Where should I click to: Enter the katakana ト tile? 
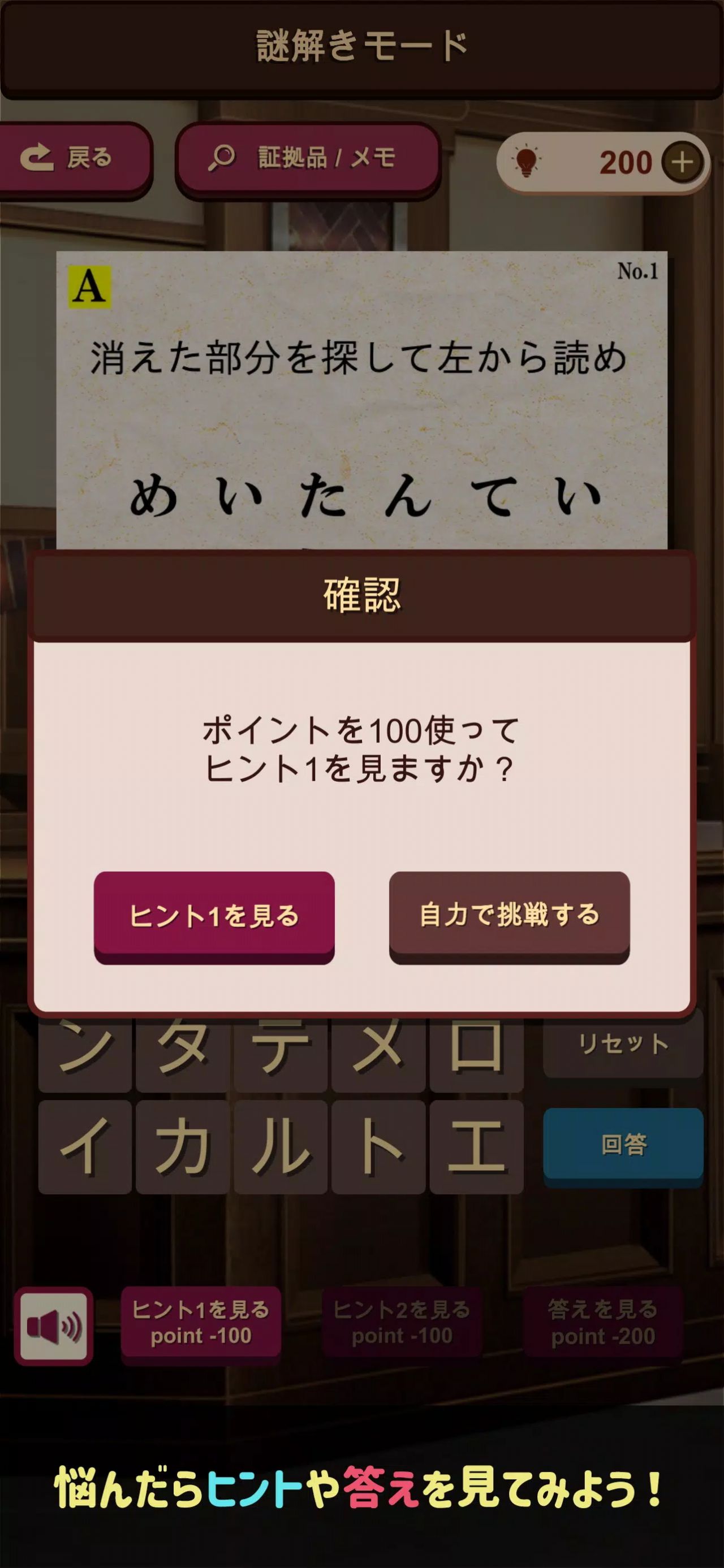coord(378,1147)
